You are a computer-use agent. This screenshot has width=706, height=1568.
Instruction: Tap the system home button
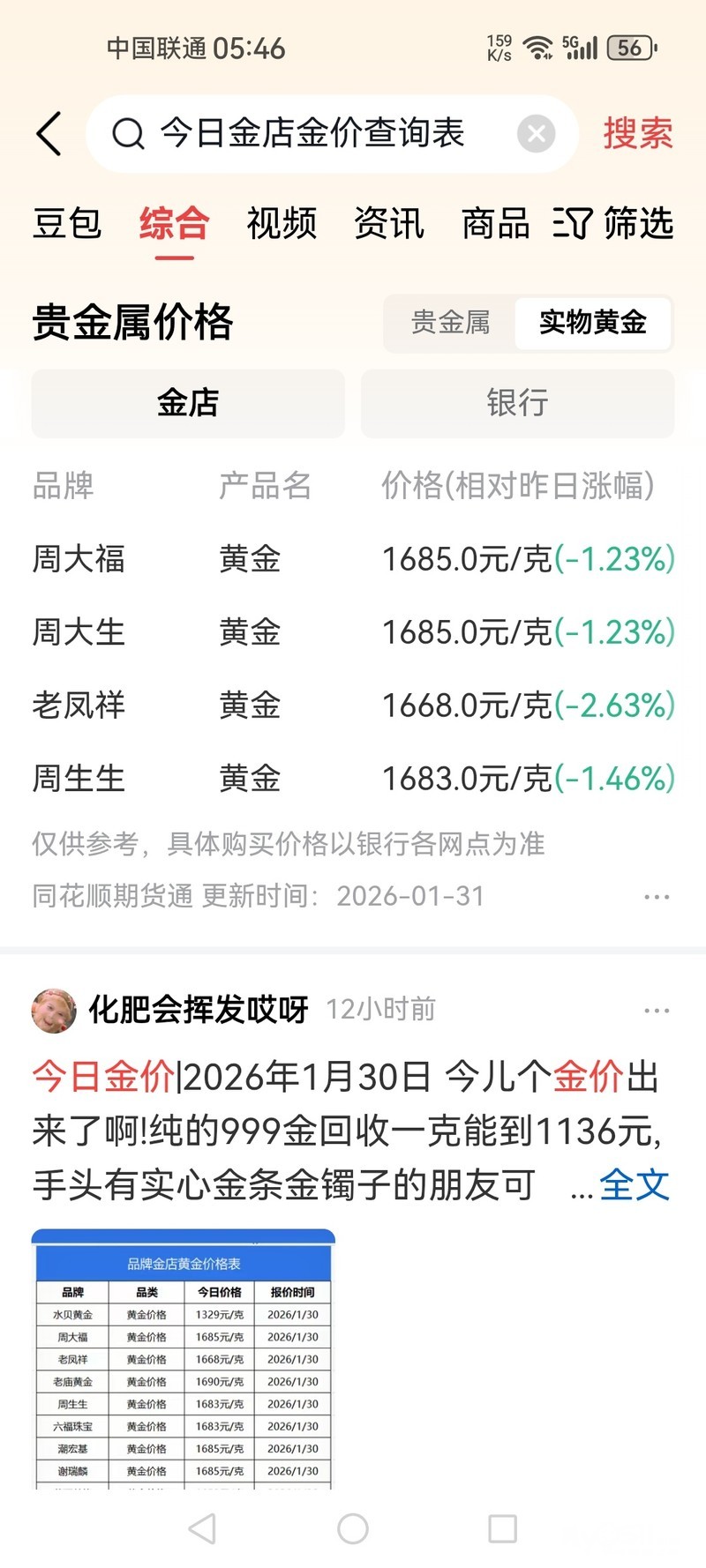click(x=353, y=1528)
